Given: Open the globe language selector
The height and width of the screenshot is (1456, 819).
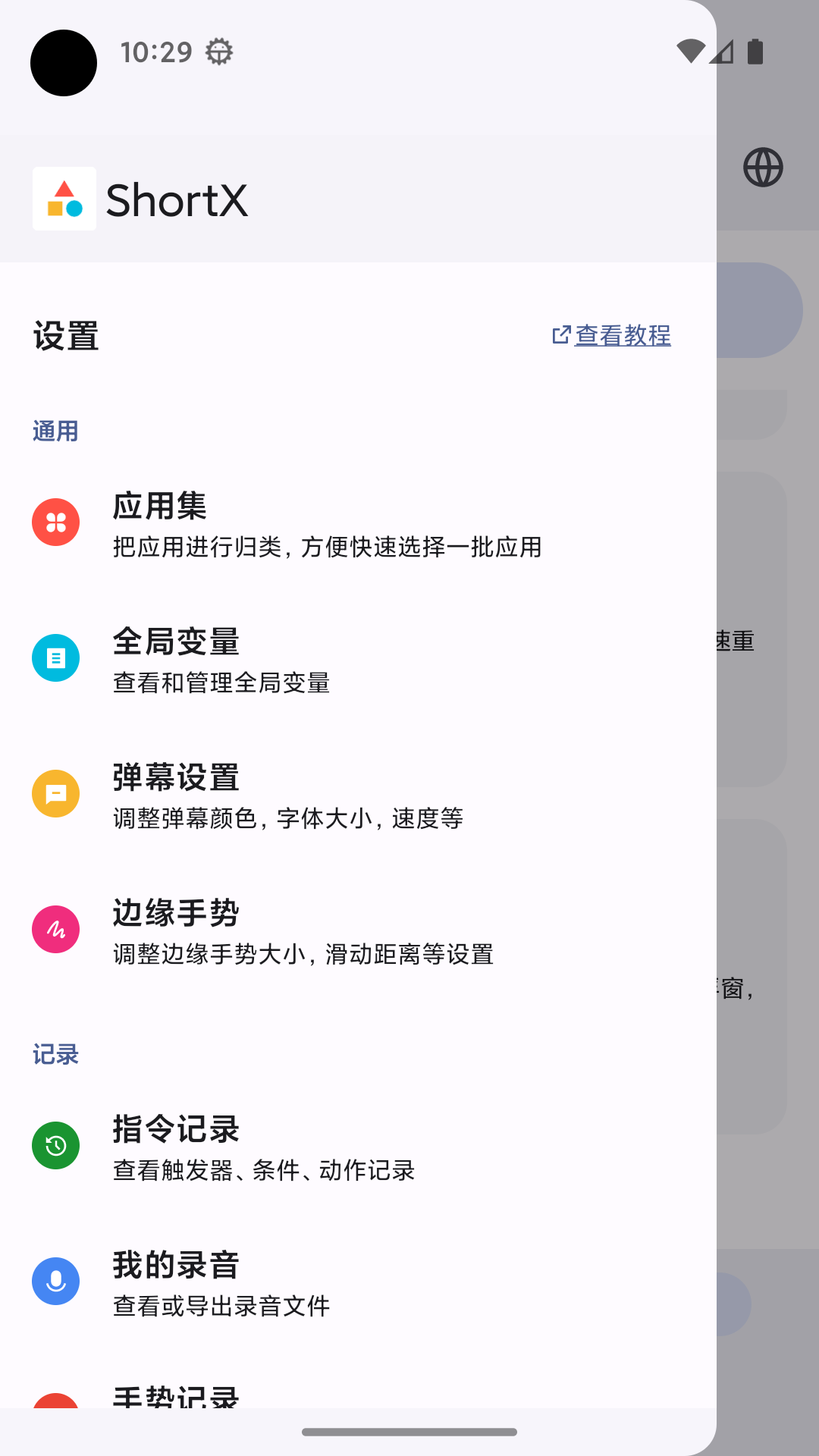Looking at the screenshot, I should (x=761, y=168).
